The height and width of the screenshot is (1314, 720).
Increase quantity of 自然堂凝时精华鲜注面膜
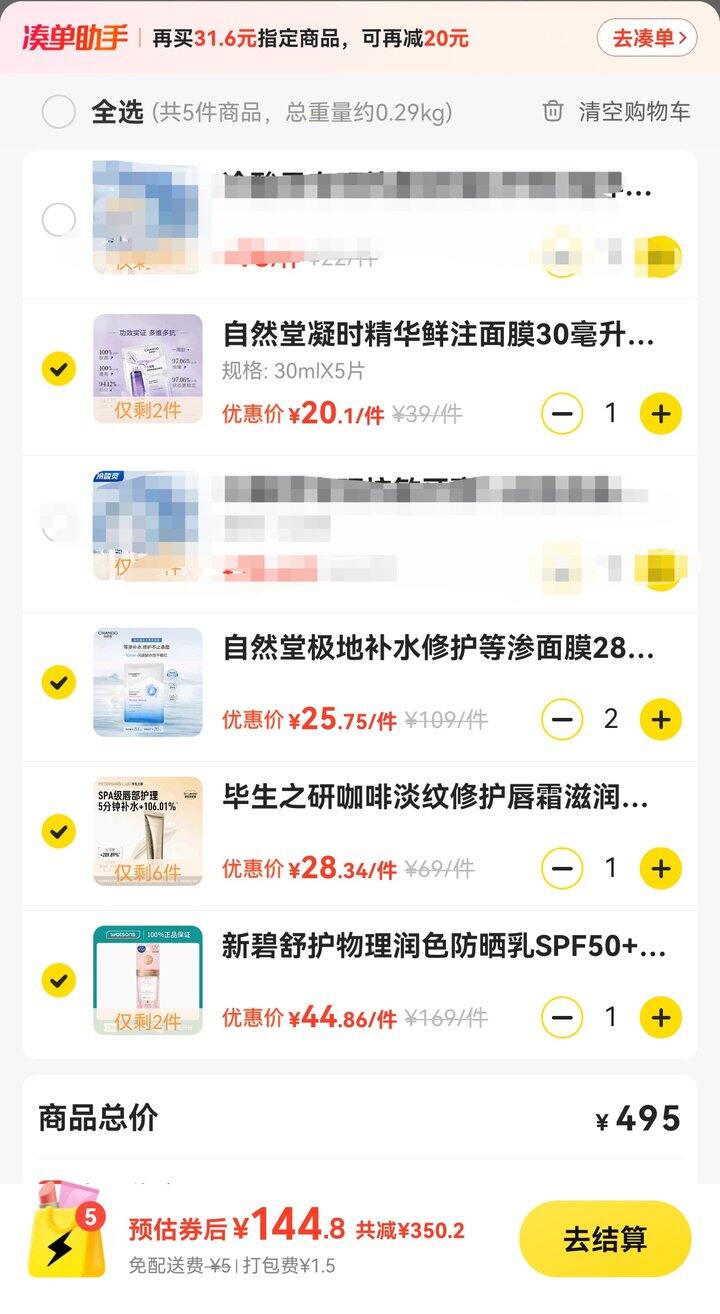click(660, 413)
